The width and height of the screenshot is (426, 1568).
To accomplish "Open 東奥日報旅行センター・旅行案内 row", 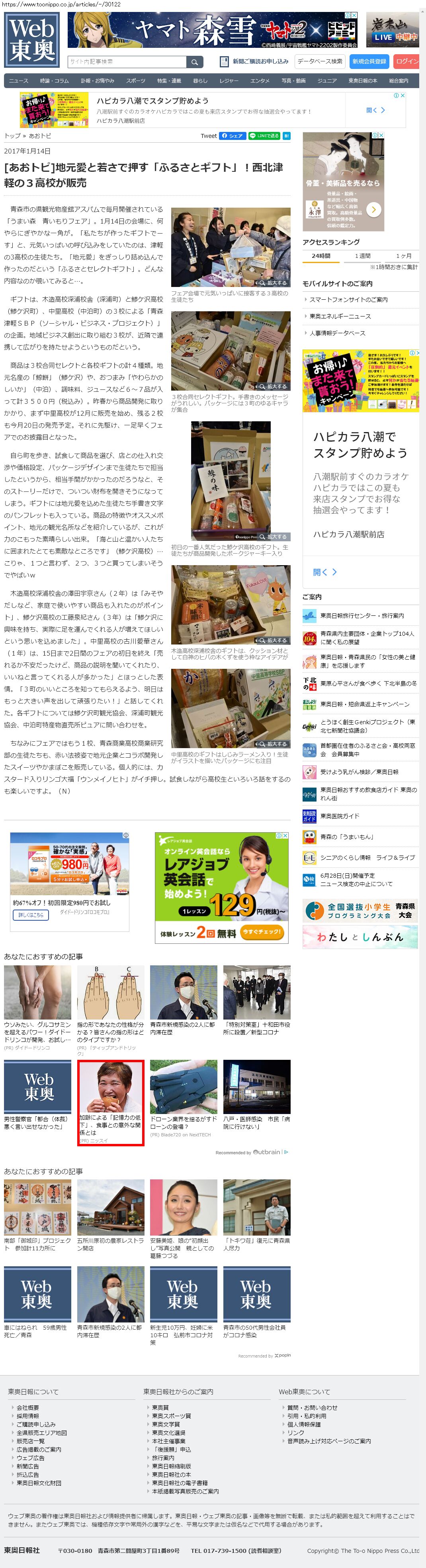I will point(362,615).
